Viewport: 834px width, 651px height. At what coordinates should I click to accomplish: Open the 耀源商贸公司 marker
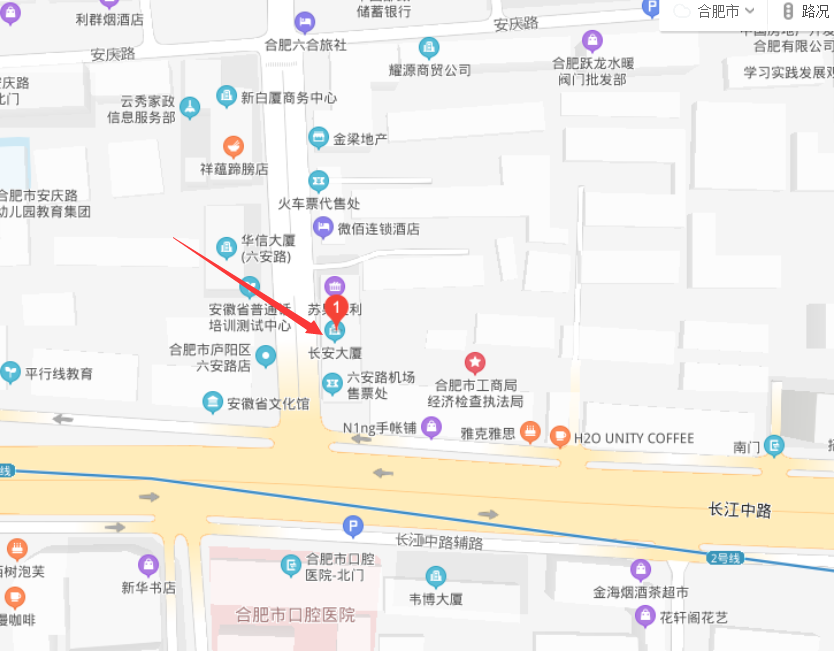coord(429,48)
